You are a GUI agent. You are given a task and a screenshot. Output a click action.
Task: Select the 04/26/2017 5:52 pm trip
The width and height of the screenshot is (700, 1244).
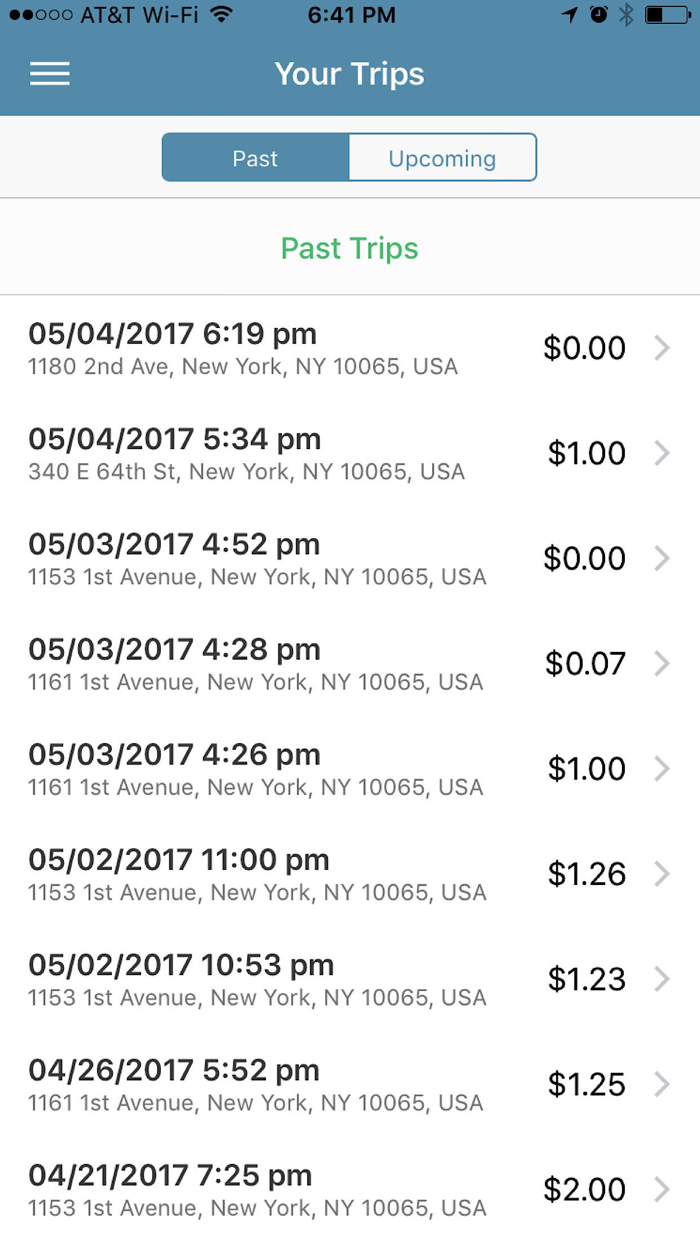tap(350, 1084)
